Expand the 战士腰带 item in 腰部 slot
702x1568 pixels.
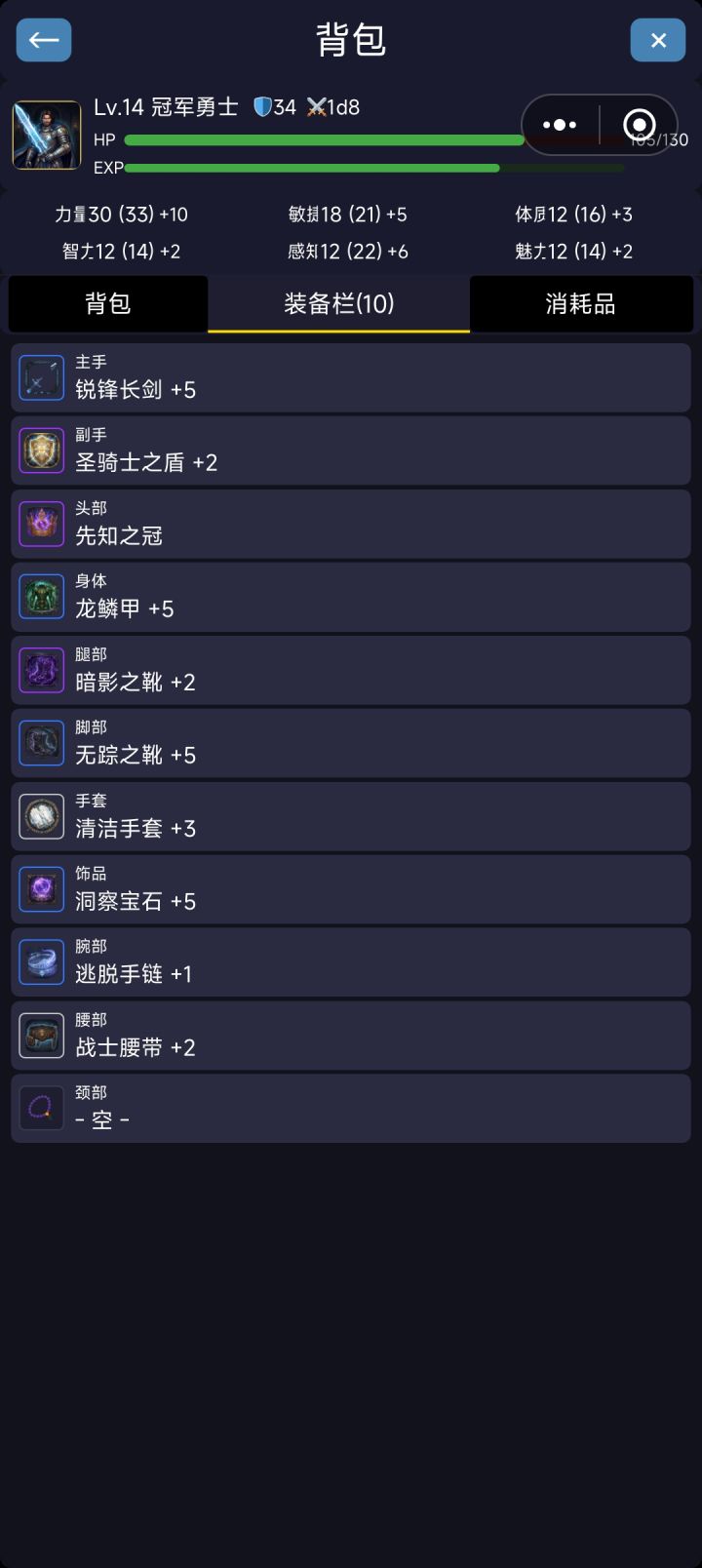coord(351,1036)
